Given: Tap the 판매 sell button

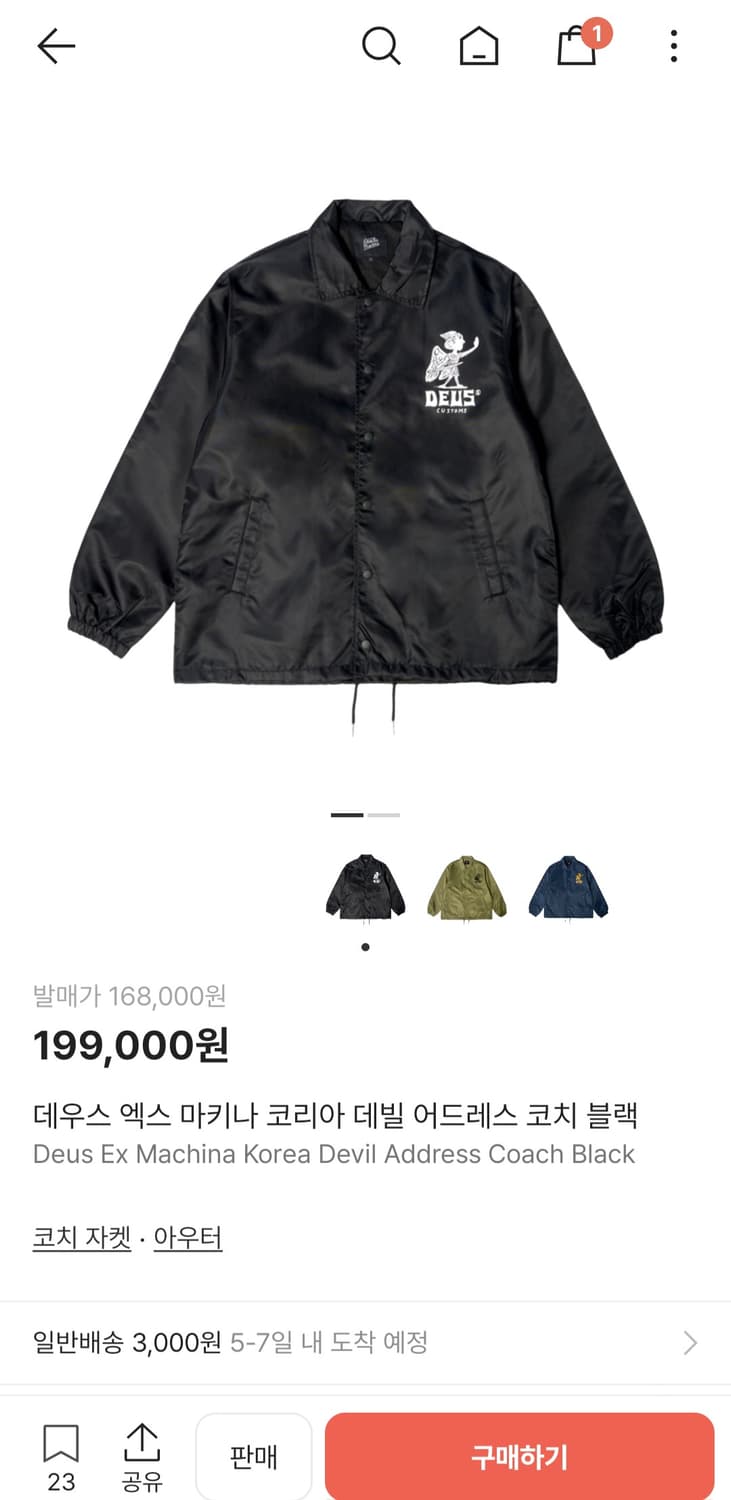Looking at the screenshot, I should click(x=253, y=1456).
